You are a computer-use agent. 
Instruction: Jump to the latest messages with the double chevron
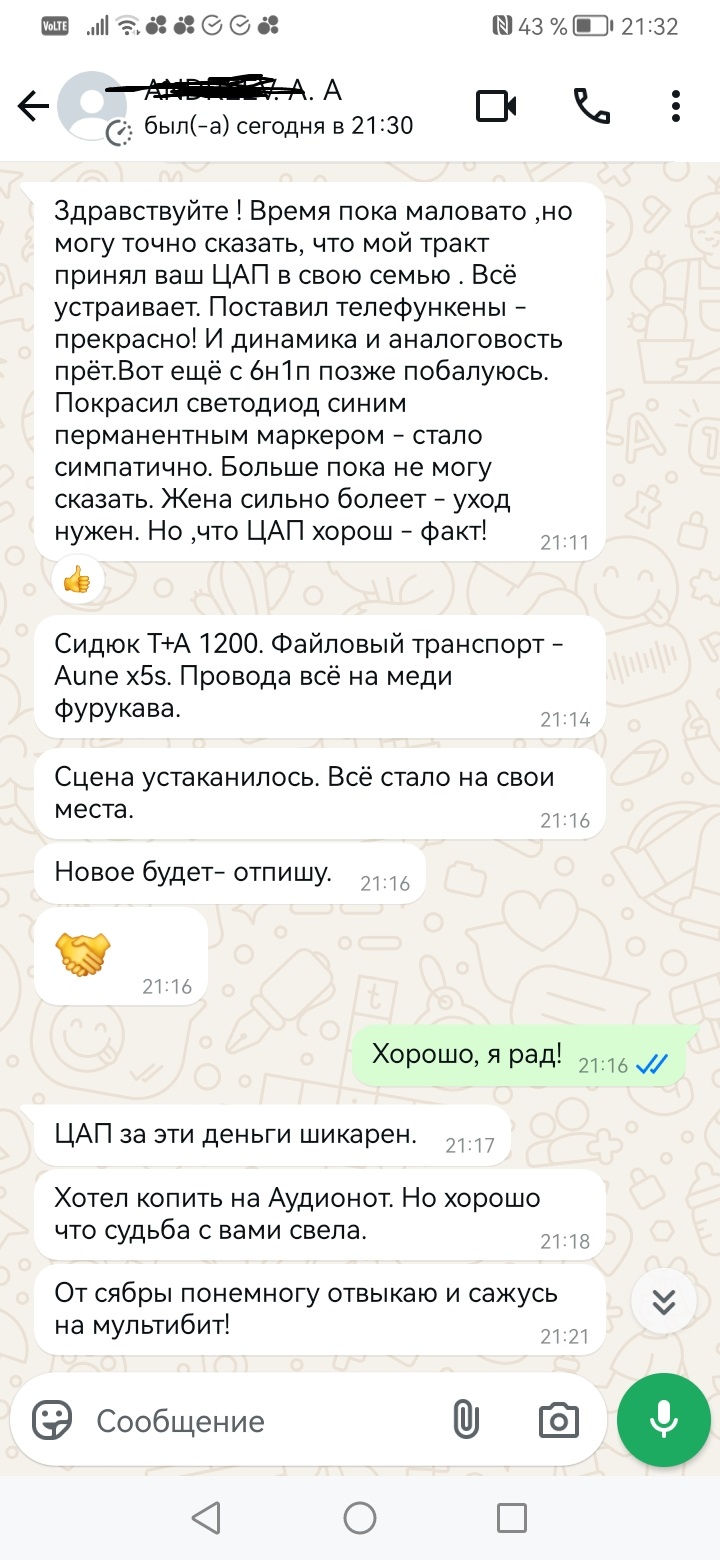pyautogui.click(x=664, y=1303)
